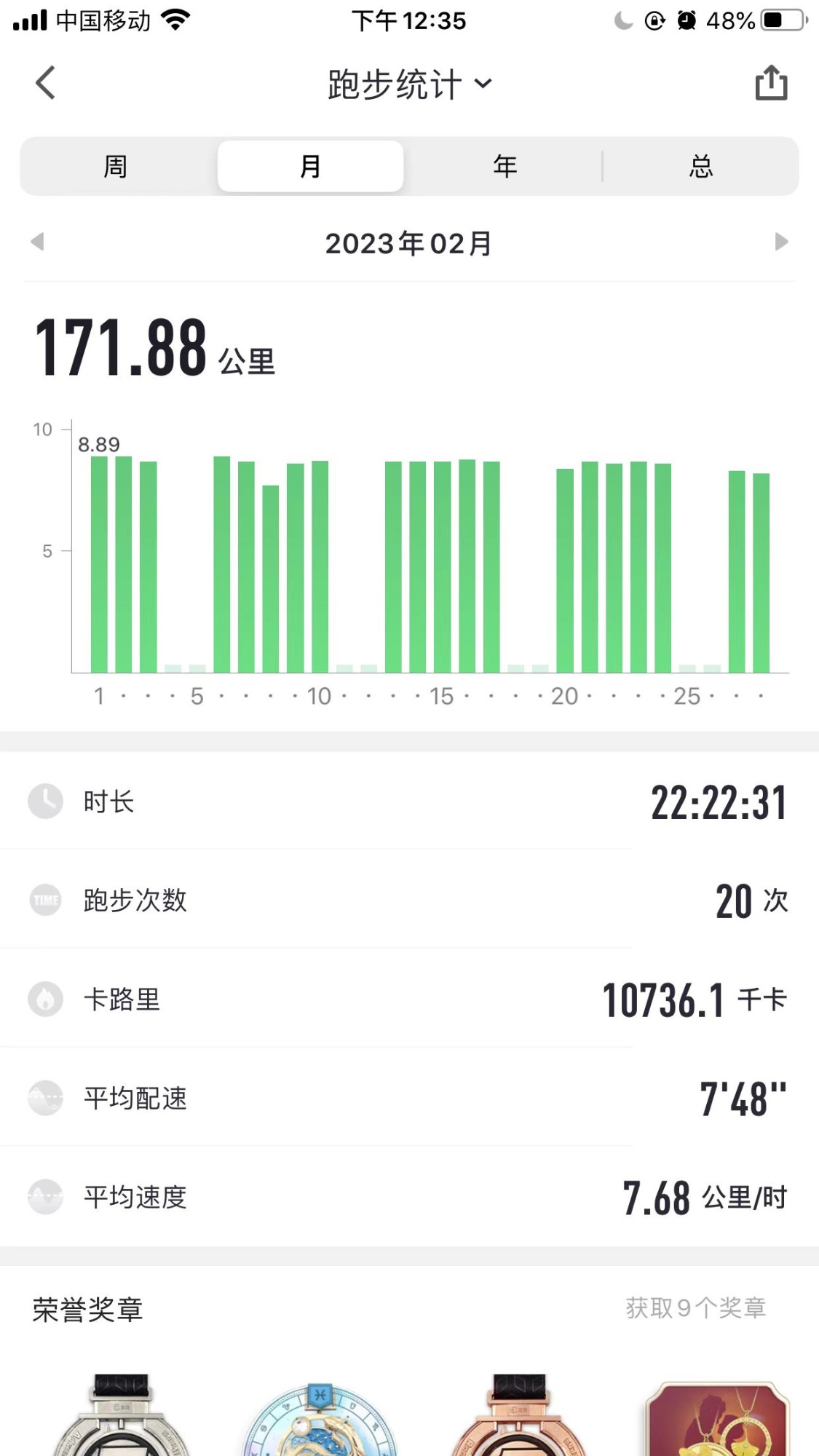Switch to the 年 tab
The image size is (819, 1456).
(x=505, y=166)
